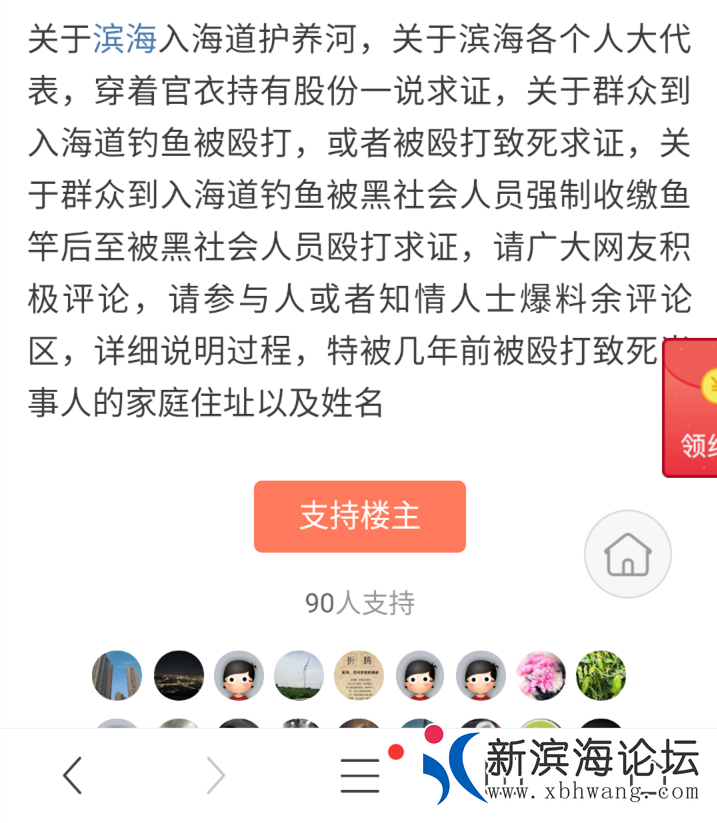Viewport: 717px width, 823px height.
Task: View the supporter with wind turbine avatar
Action: pos(298,676)
